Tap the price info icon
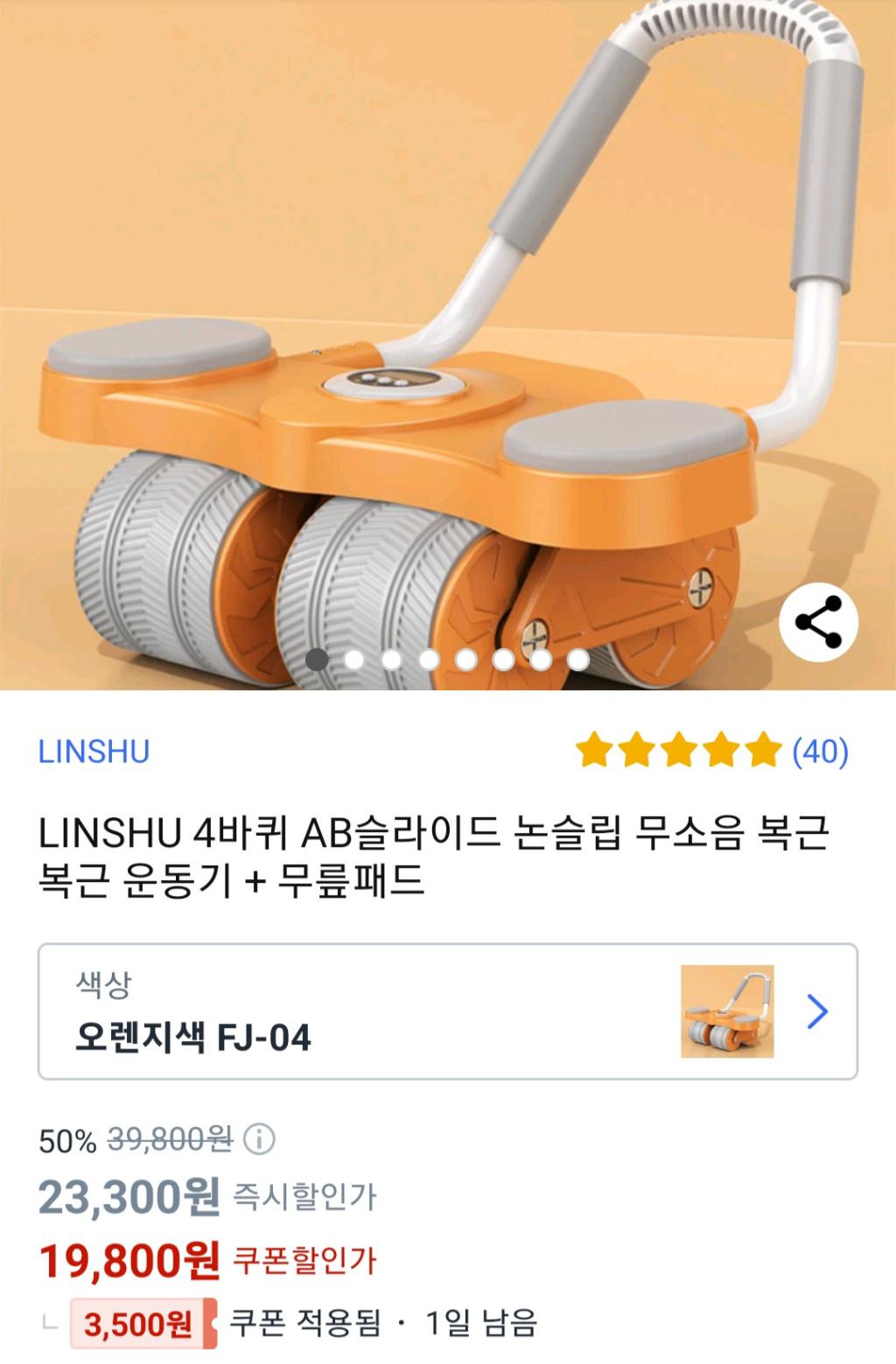Screen dimensions: 896x1364 coord(259,1139)
